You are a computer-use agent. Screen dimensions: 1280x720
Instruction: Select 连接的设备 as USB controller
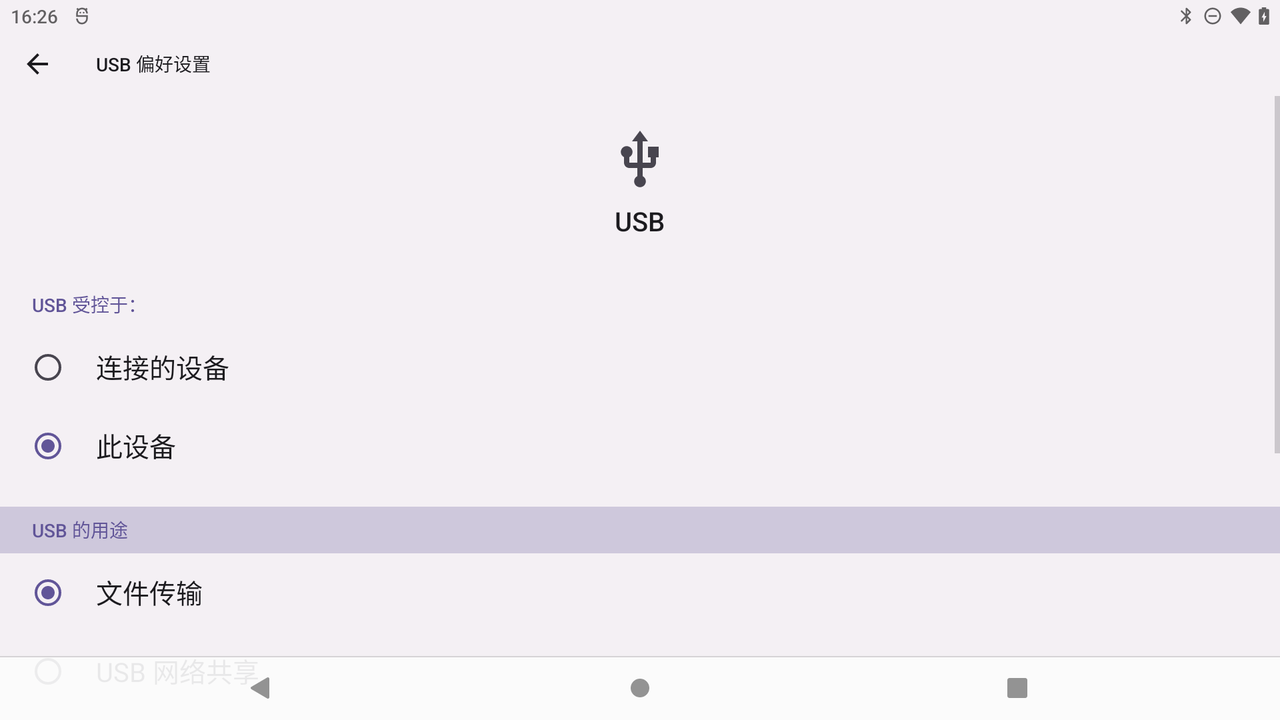click(x=48, y=368)
